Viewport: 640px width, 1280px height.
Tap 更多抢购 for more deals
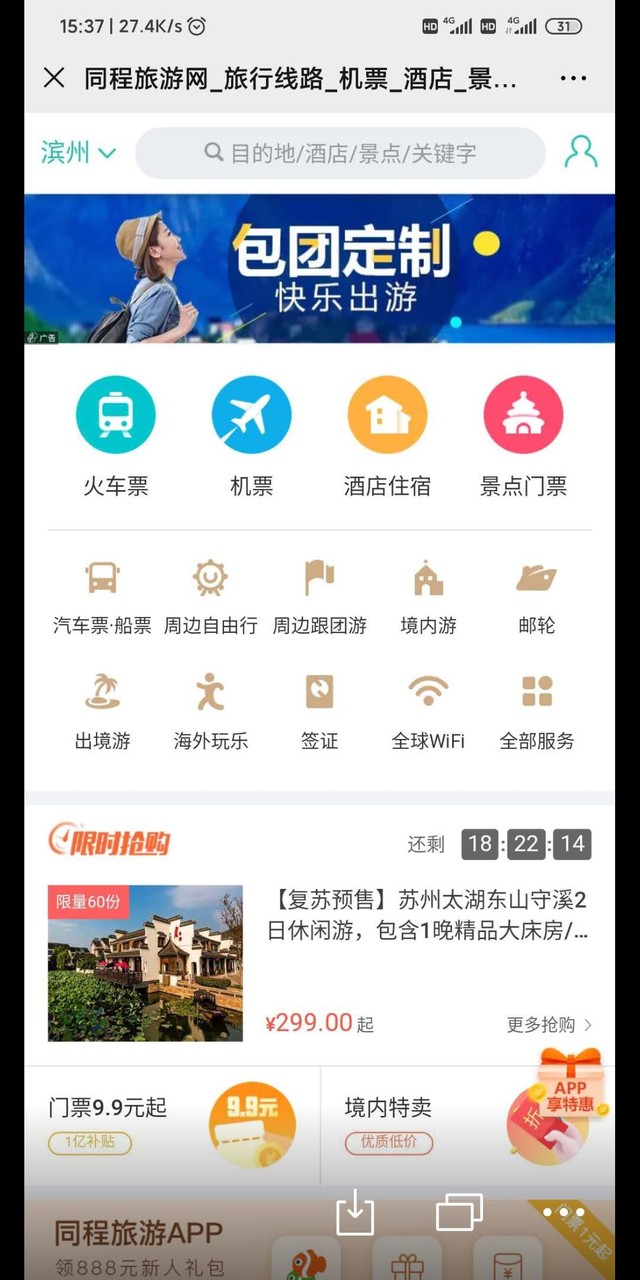pyautogui.click(x=549, y=1024)
